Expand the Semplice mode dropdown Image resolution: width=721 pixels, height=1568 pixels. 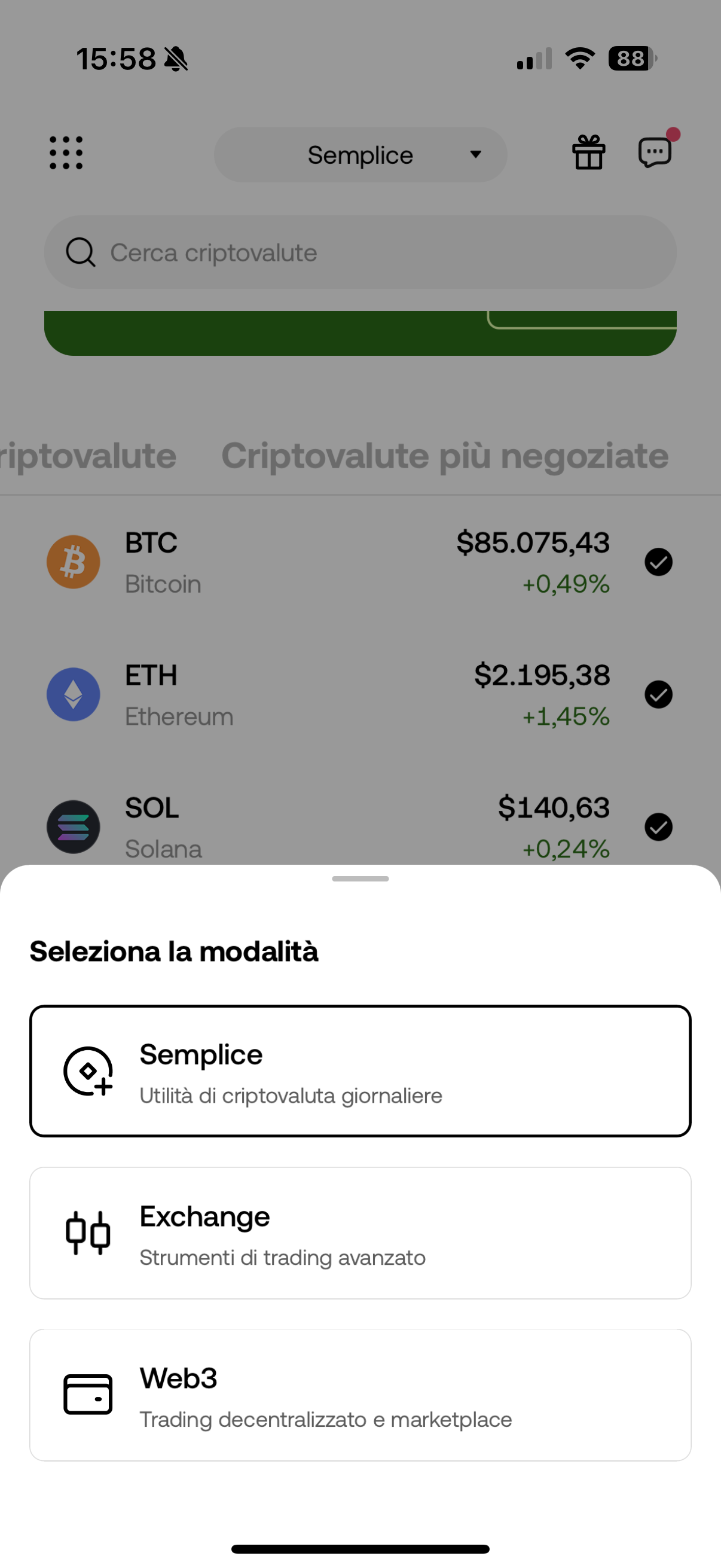tap(360, 155)
